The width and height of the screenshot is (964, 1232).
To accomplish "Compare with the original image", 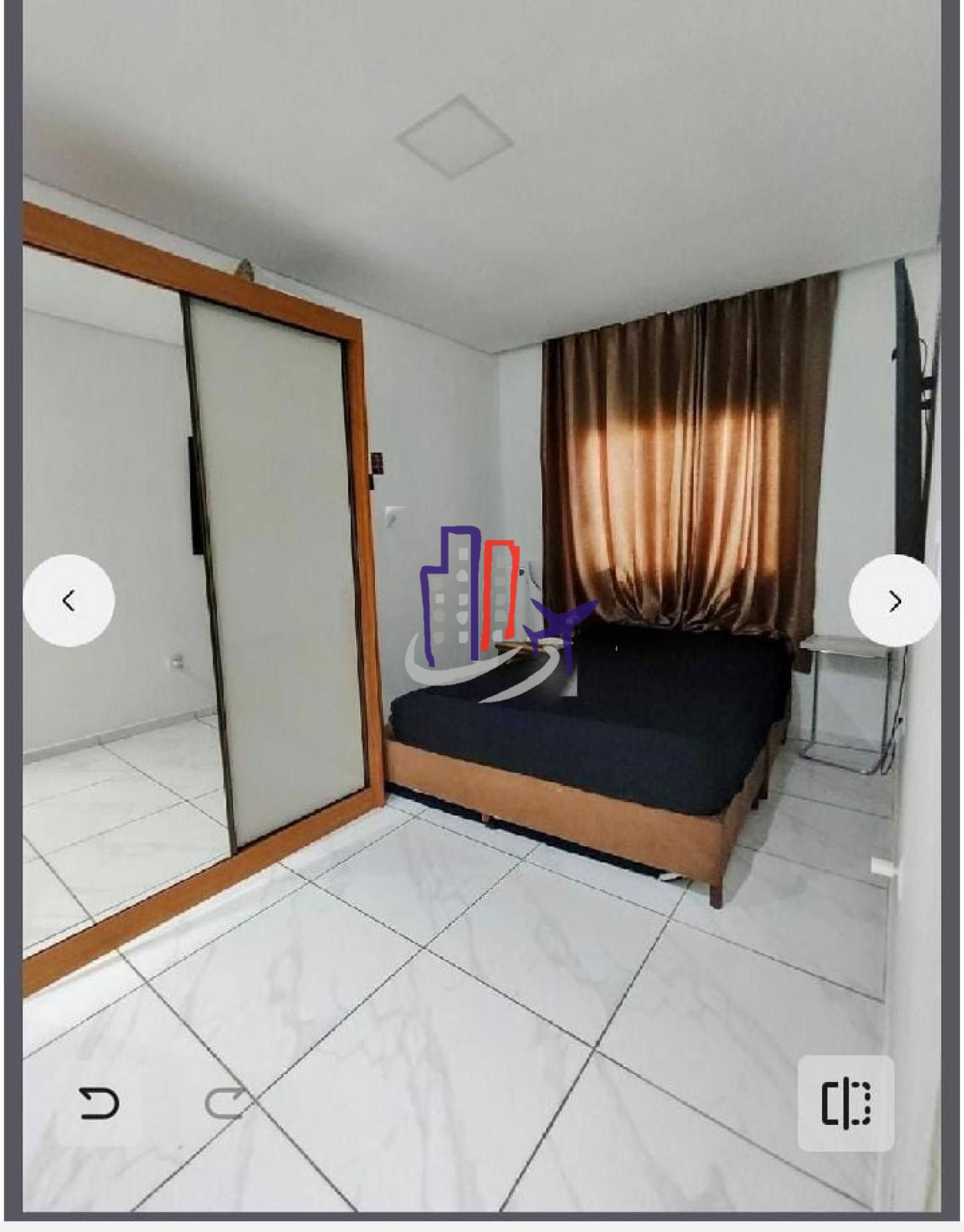I will click(x=845, y=1103).
